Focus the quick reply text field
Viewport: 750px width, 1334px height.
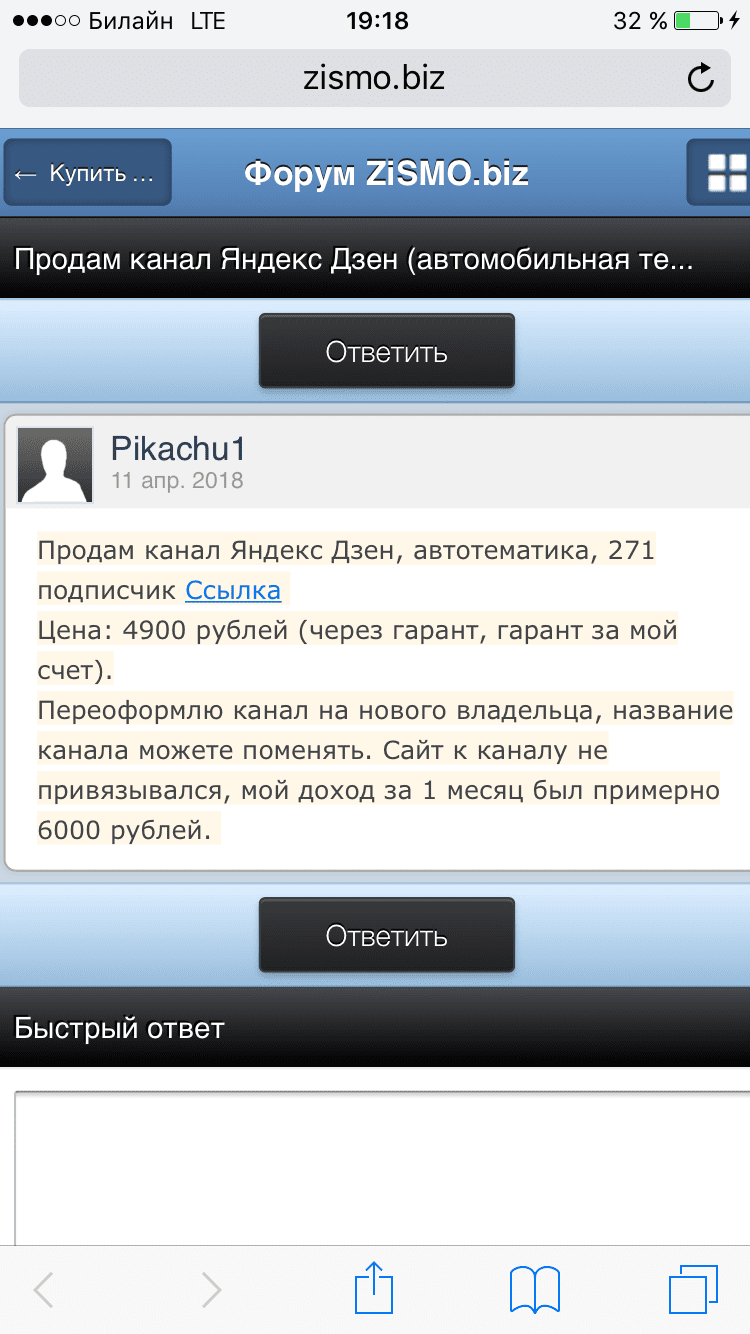380,1165
